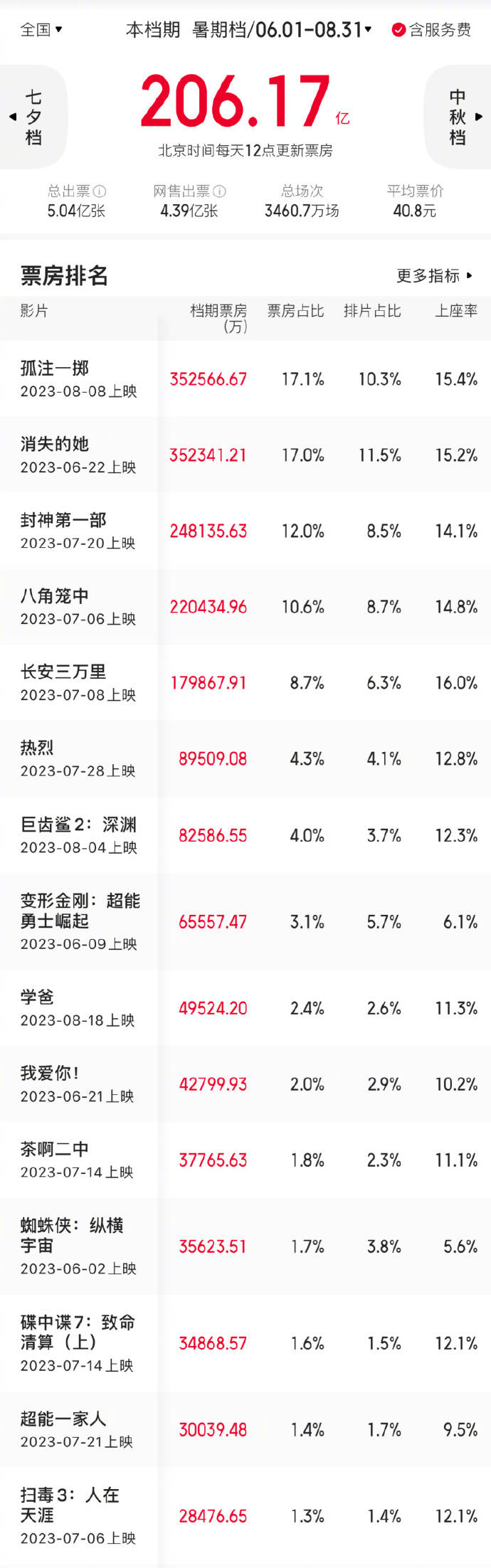Go to previous period 七夕档
This screenshot has width=491, height=1568.
pos(32,117)
